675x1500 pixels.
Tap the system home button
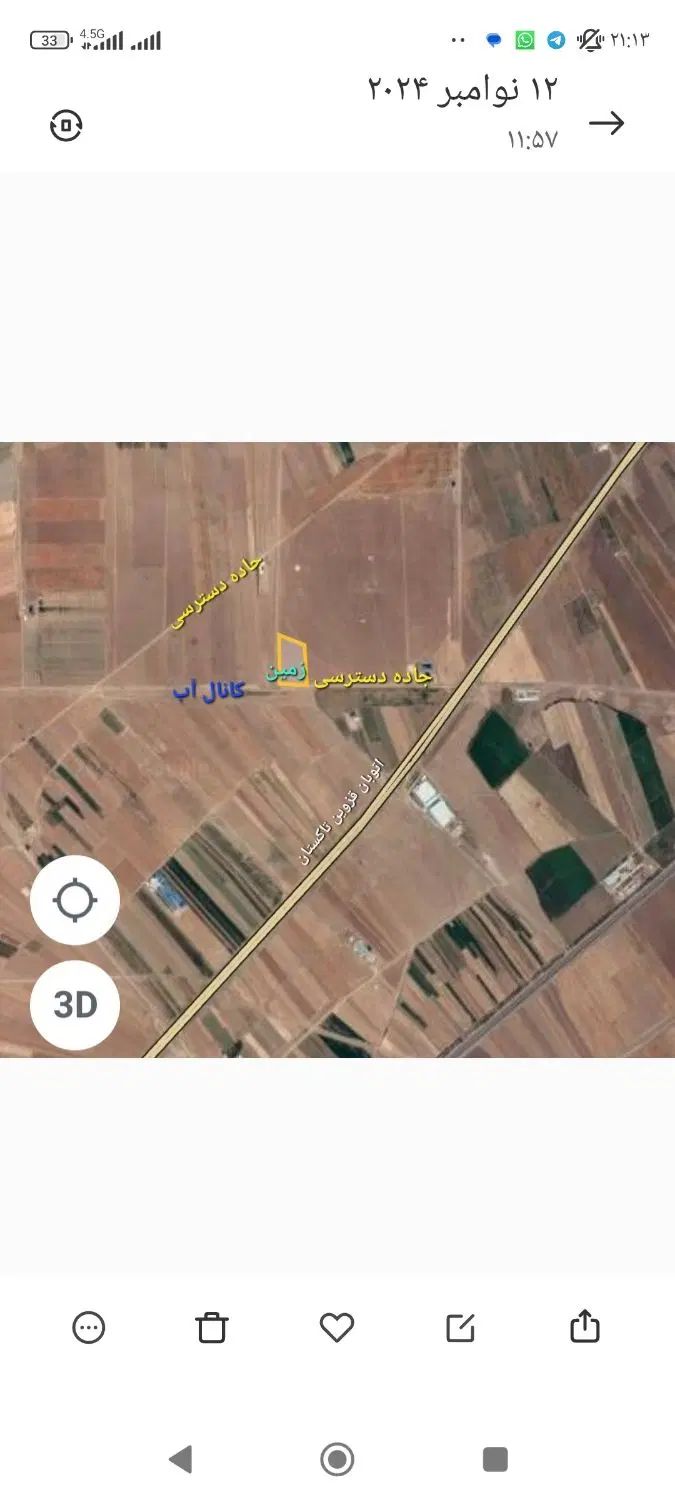click(337, 1459)
